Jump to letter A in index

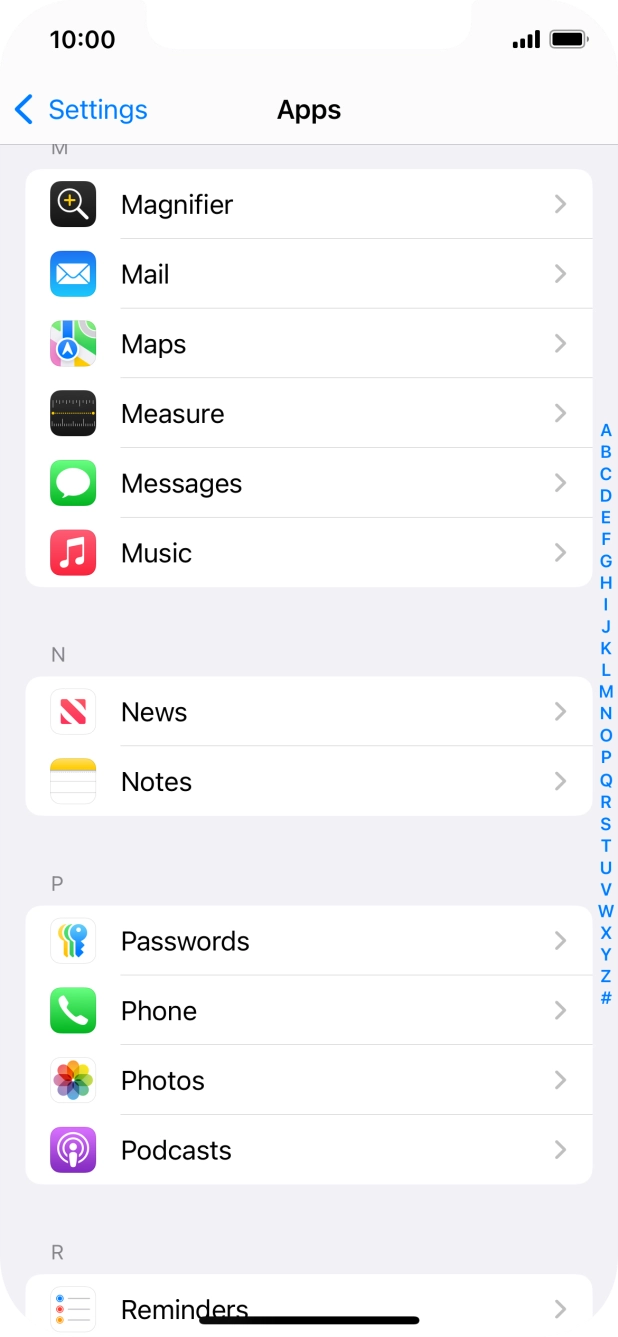606,431
